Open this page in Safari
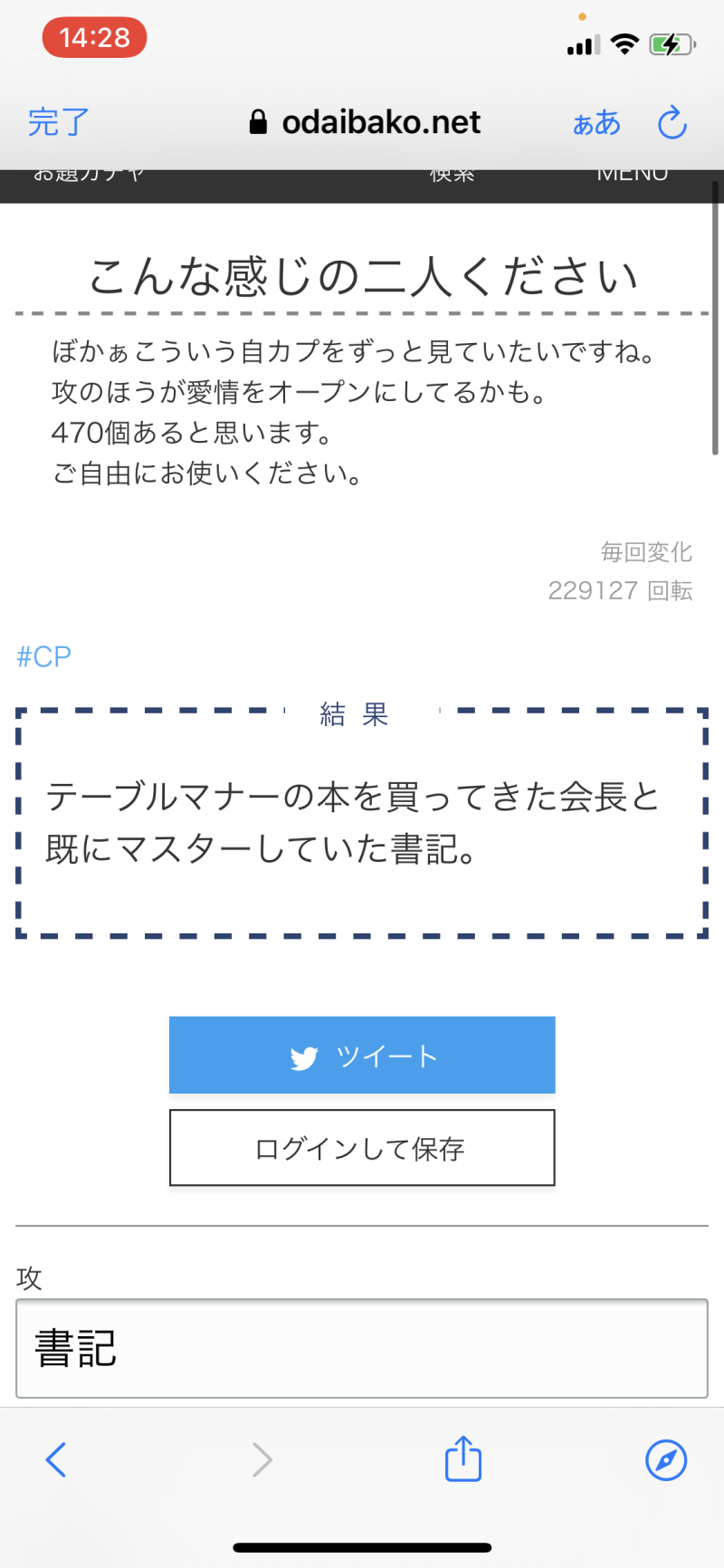Viewport: 724px width, 1568px height. click(x=666, y=1459)
